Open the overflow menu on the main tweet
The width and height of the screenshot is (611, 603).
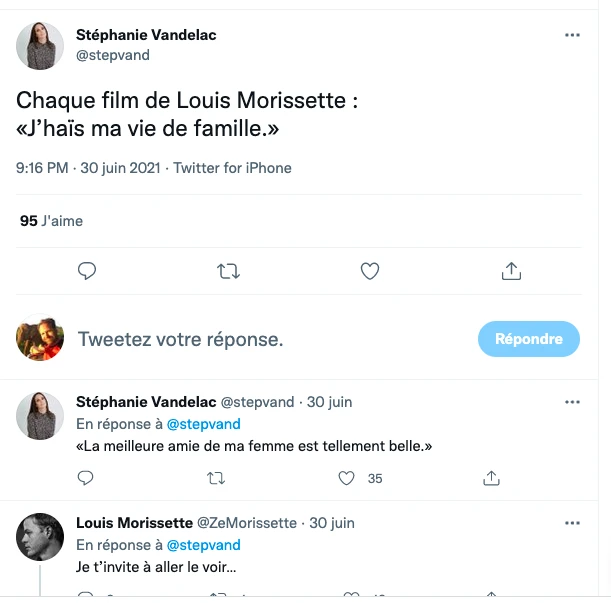(x=572, y=35)
